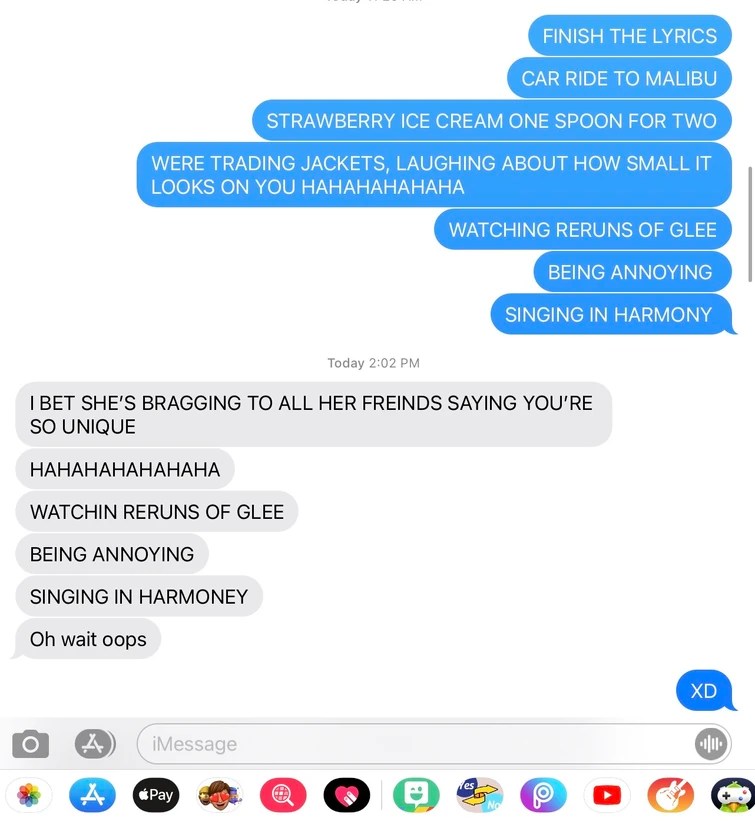755x821 pixels.
Task: Open the GarageBand app in the drawer
Action: pos(670,795)
